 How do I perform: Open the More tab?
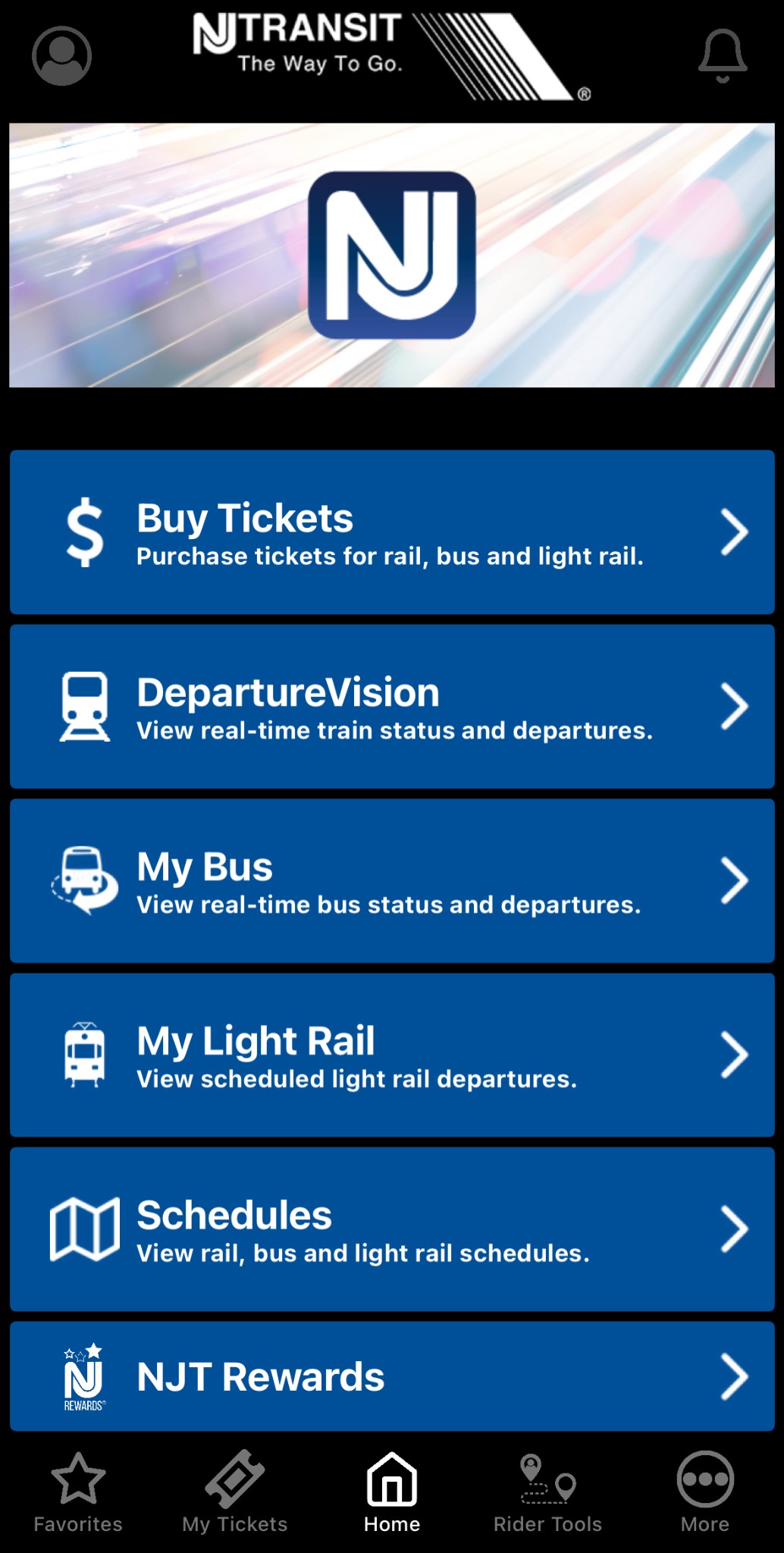click(705, 1492)
